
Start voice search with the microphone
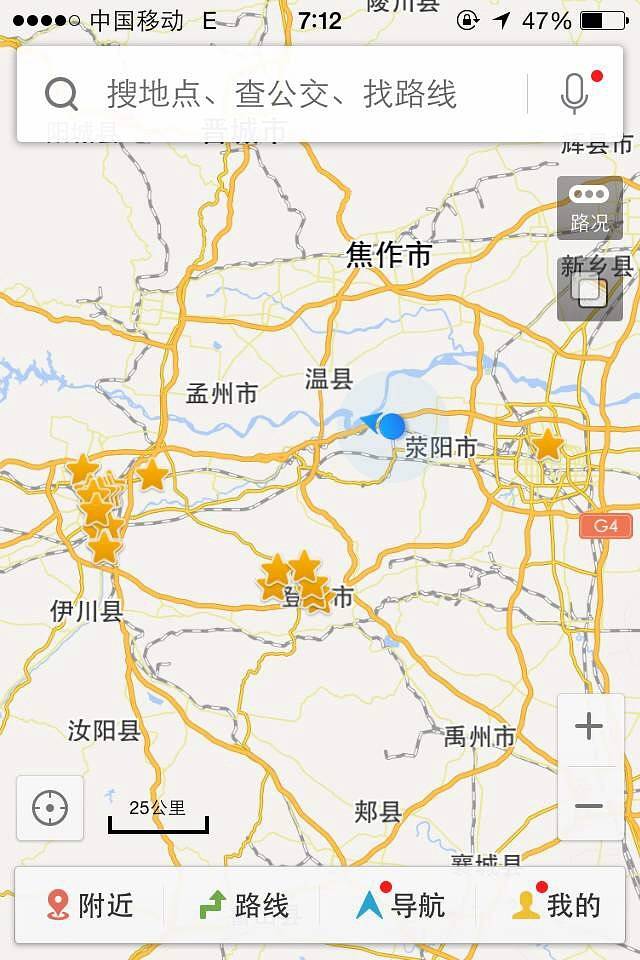click(x=574, y=94)
